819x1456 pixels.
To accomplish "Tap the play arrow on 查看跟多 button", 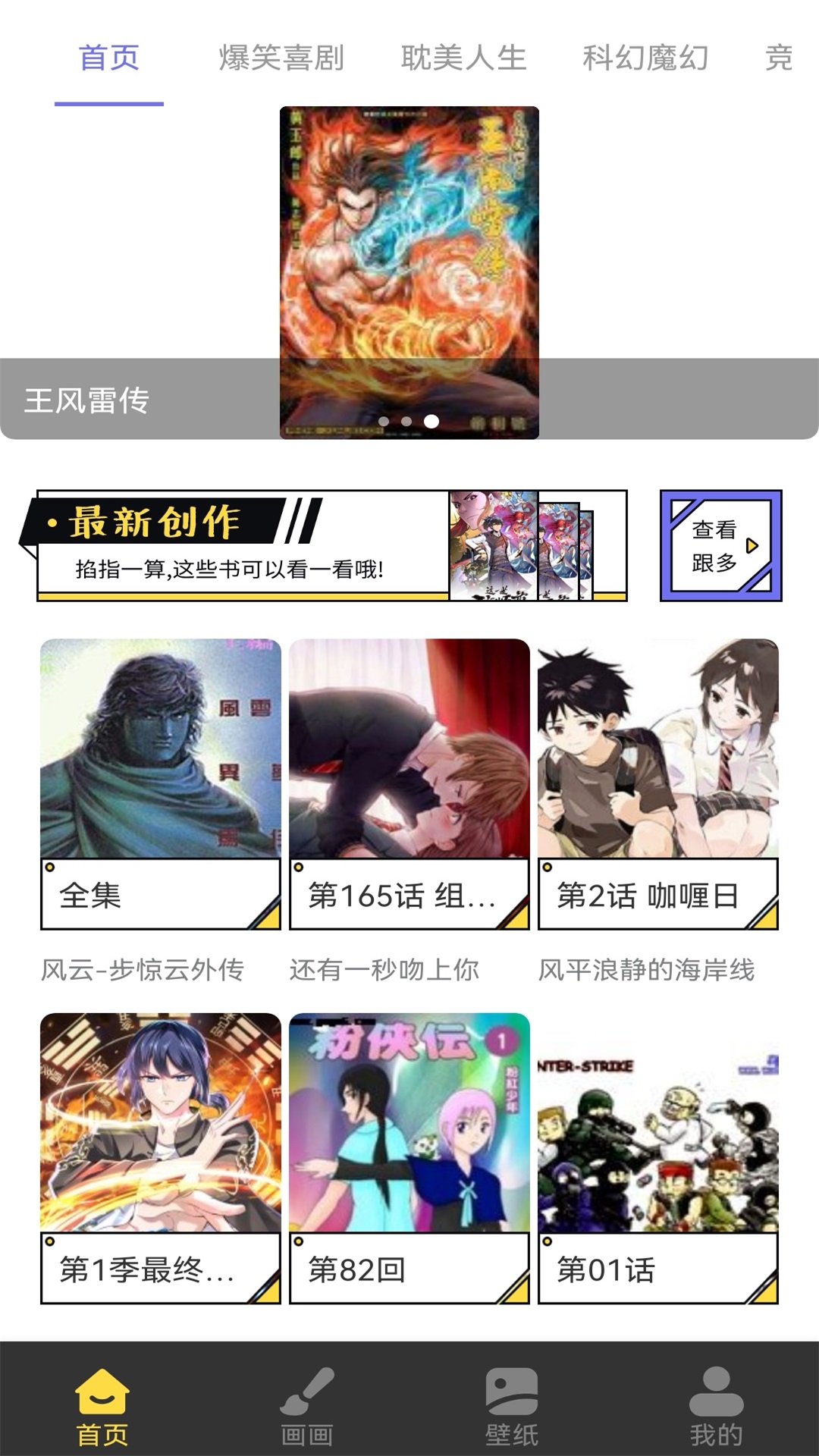I will [x=753, y=544].
